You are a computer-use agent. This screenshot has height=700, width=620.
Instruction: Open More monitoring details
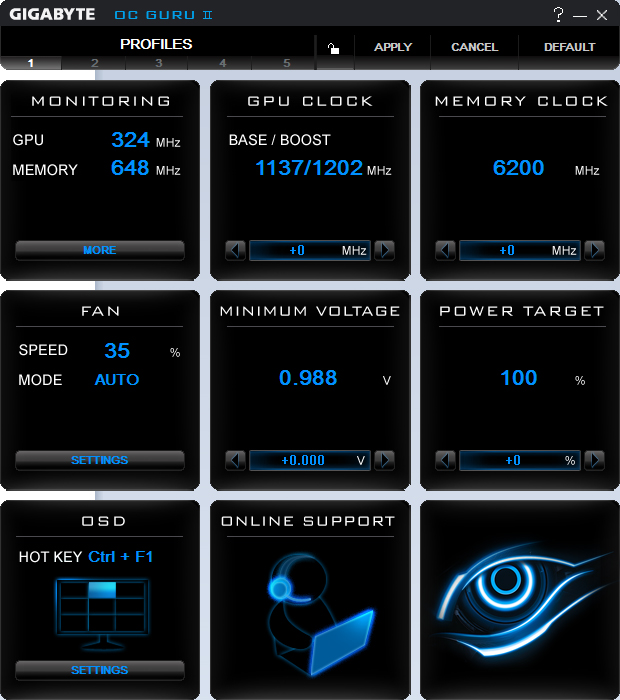point(100,250)
